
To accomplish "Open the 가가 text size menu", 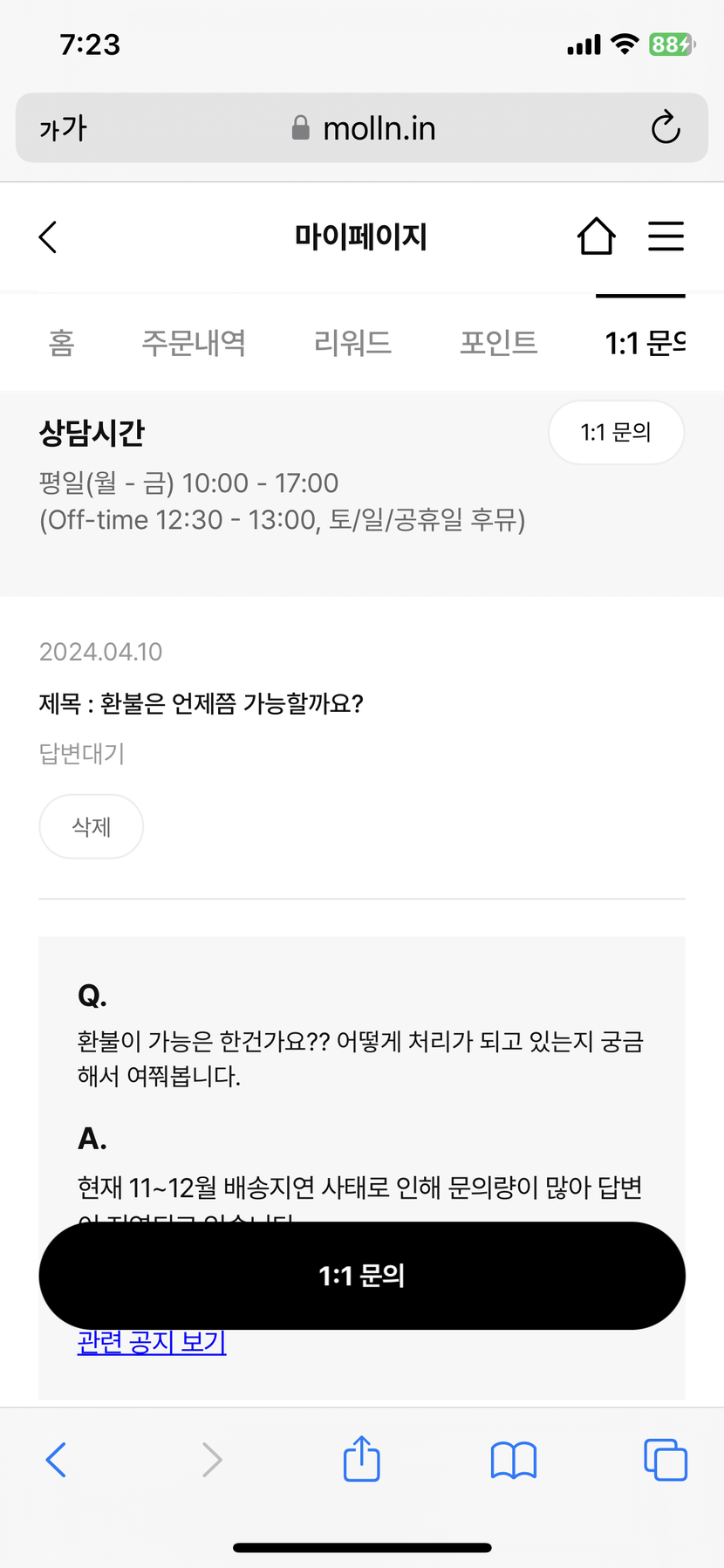I will [x=63, y=128].
